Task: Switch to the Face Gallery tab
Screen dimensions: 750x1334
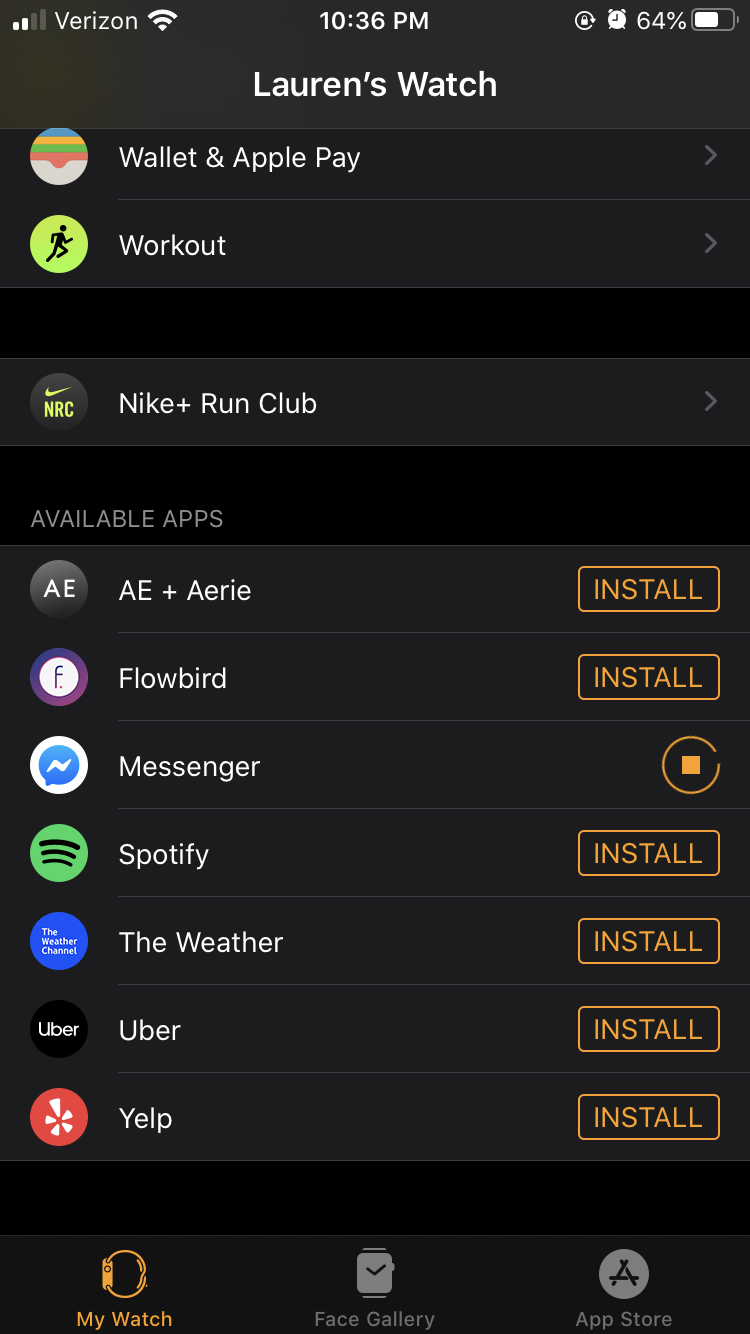Action: click(x=374, y=1288)
